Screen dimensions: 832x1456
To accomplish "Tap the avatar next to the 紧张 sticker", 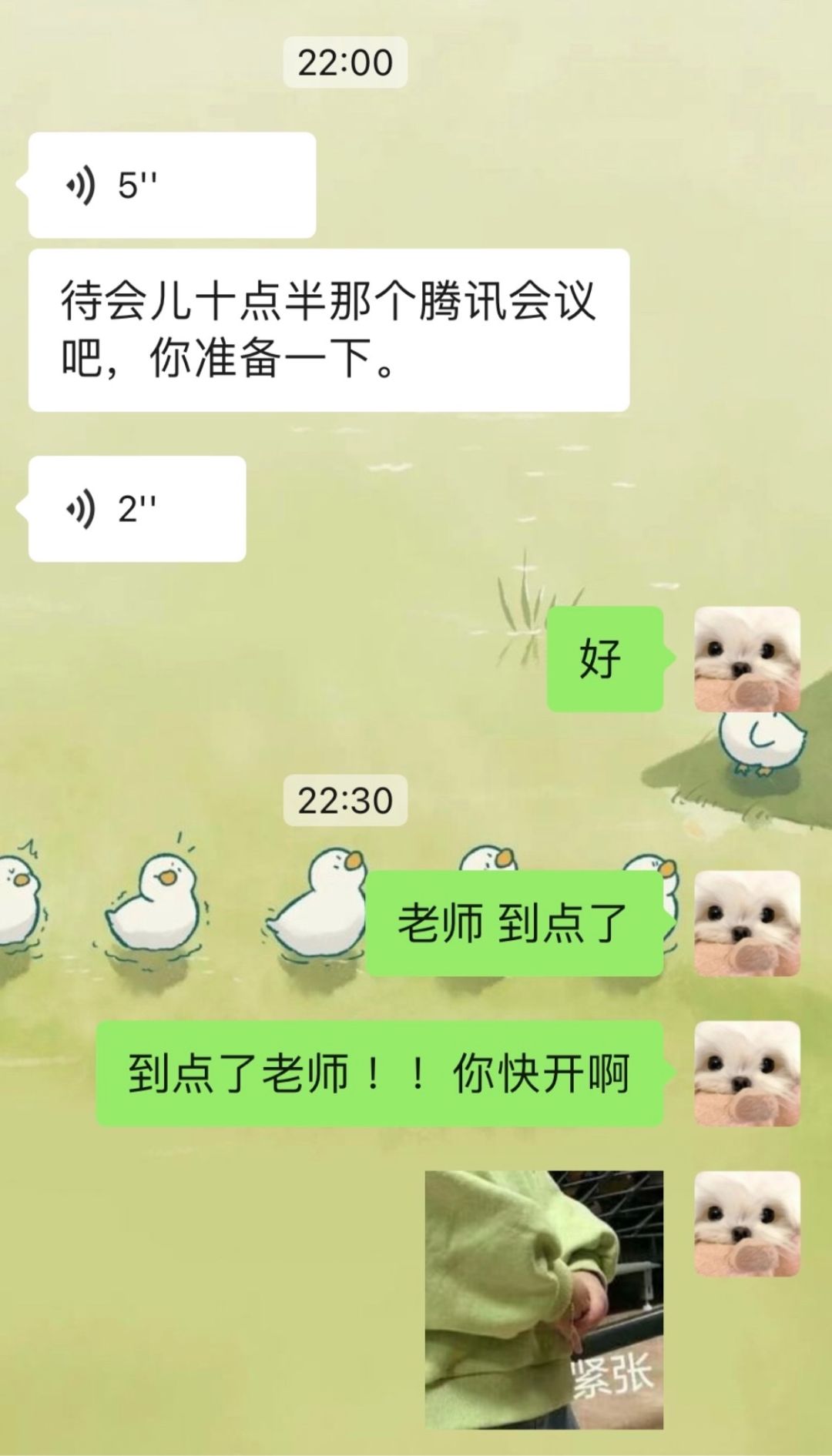I will 746,1223.
